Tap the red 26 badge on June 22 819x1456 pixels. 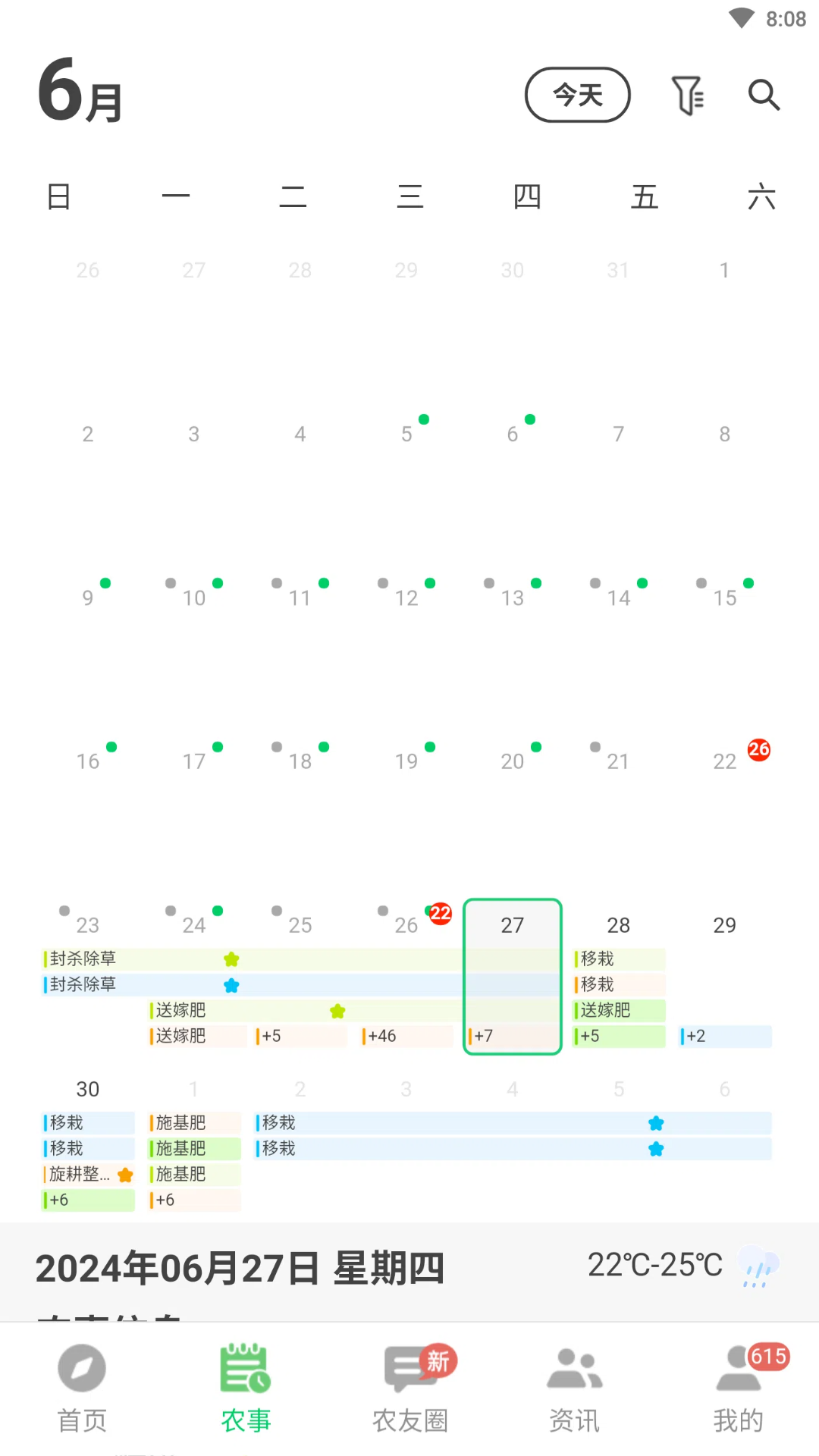tap(758, 749)
